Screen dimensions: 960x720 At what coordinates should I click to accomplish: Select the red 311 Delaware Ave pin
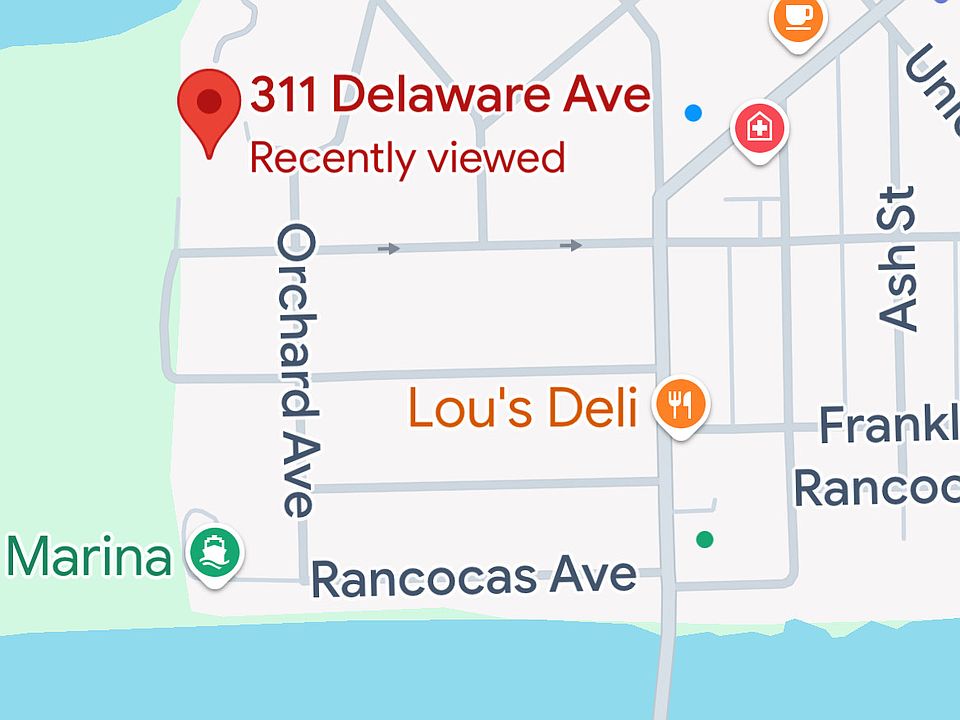point(209,104)
